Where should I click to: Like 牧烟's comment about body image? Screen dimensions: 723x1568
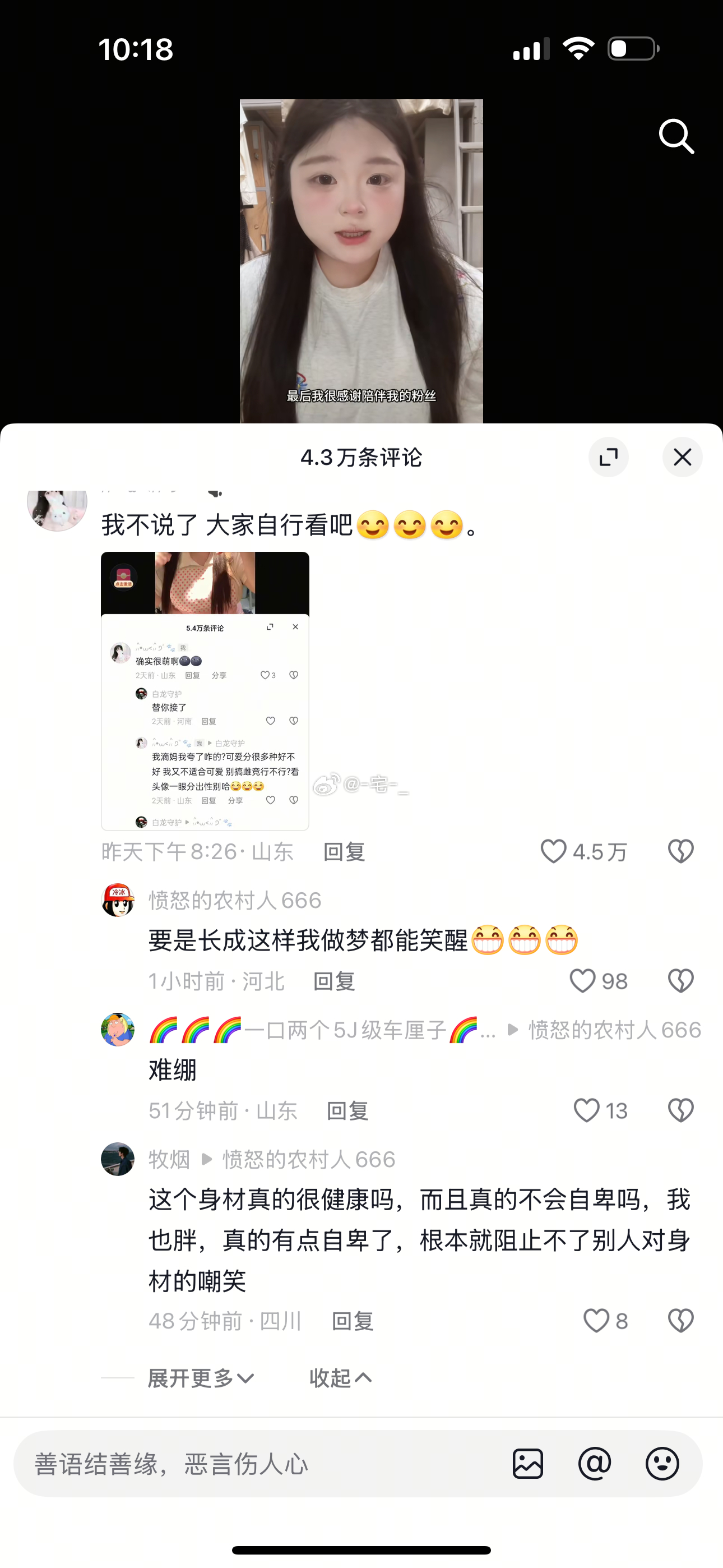click(596, 1320)
